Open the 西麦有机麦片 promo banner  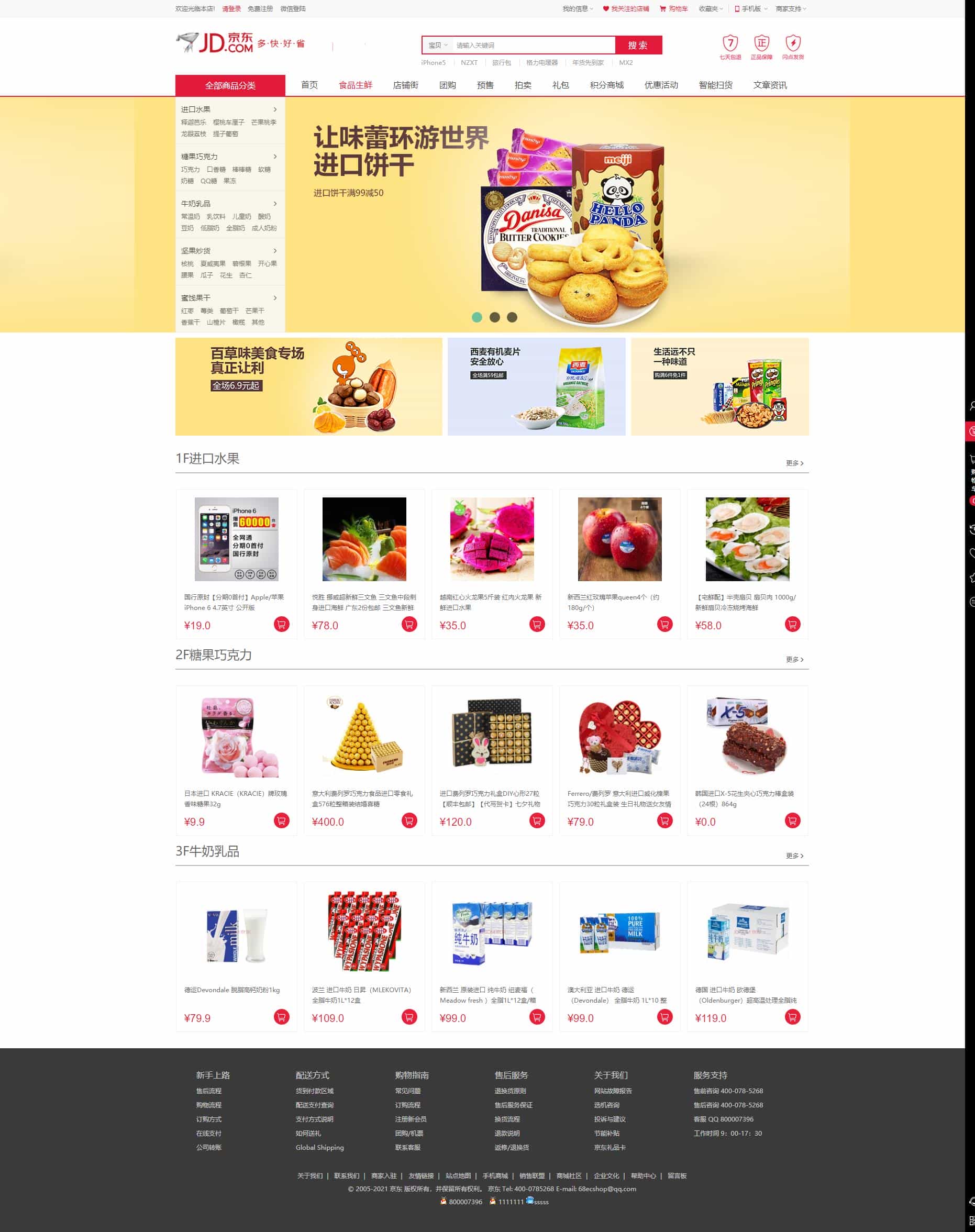coord(536,386)
